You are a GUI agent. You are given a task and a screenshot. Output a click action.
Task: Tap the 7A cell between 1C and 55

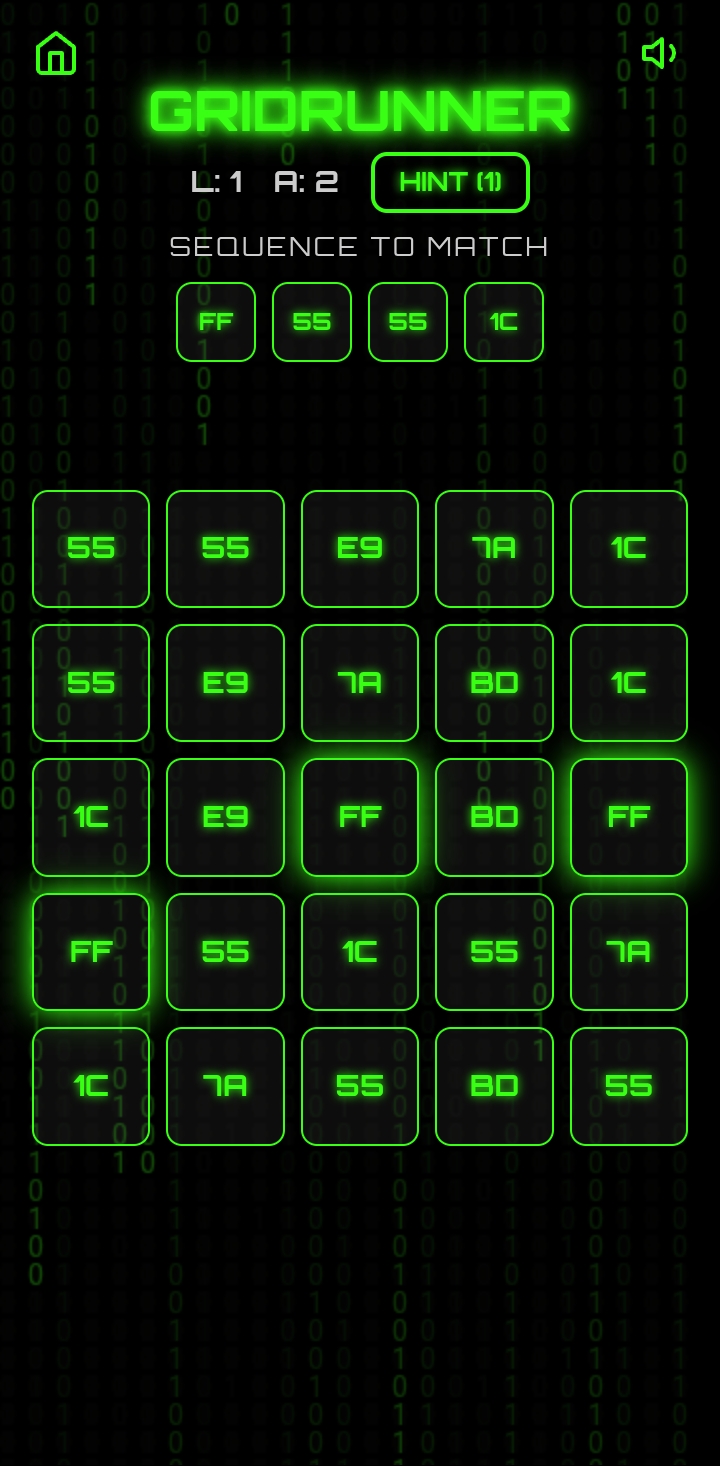coord(225,1086)
